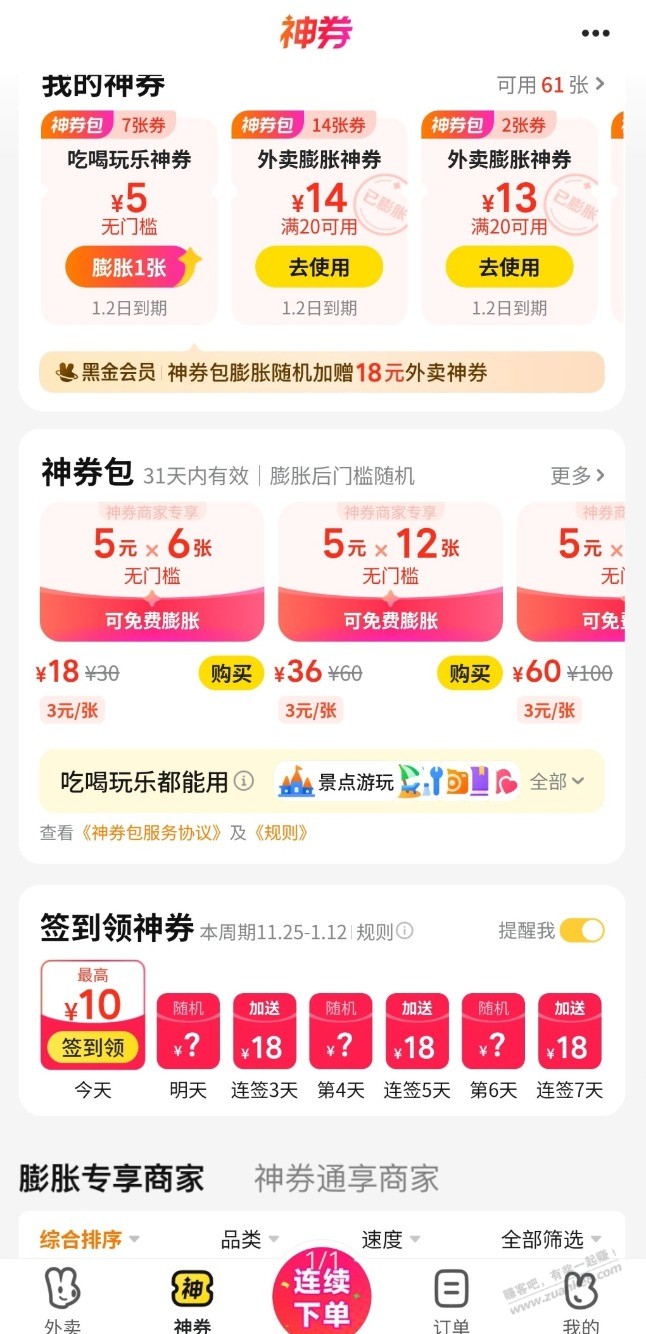Filter merchants by 品类
This screenshot has height=1334, width=646.
(249, 1240)
